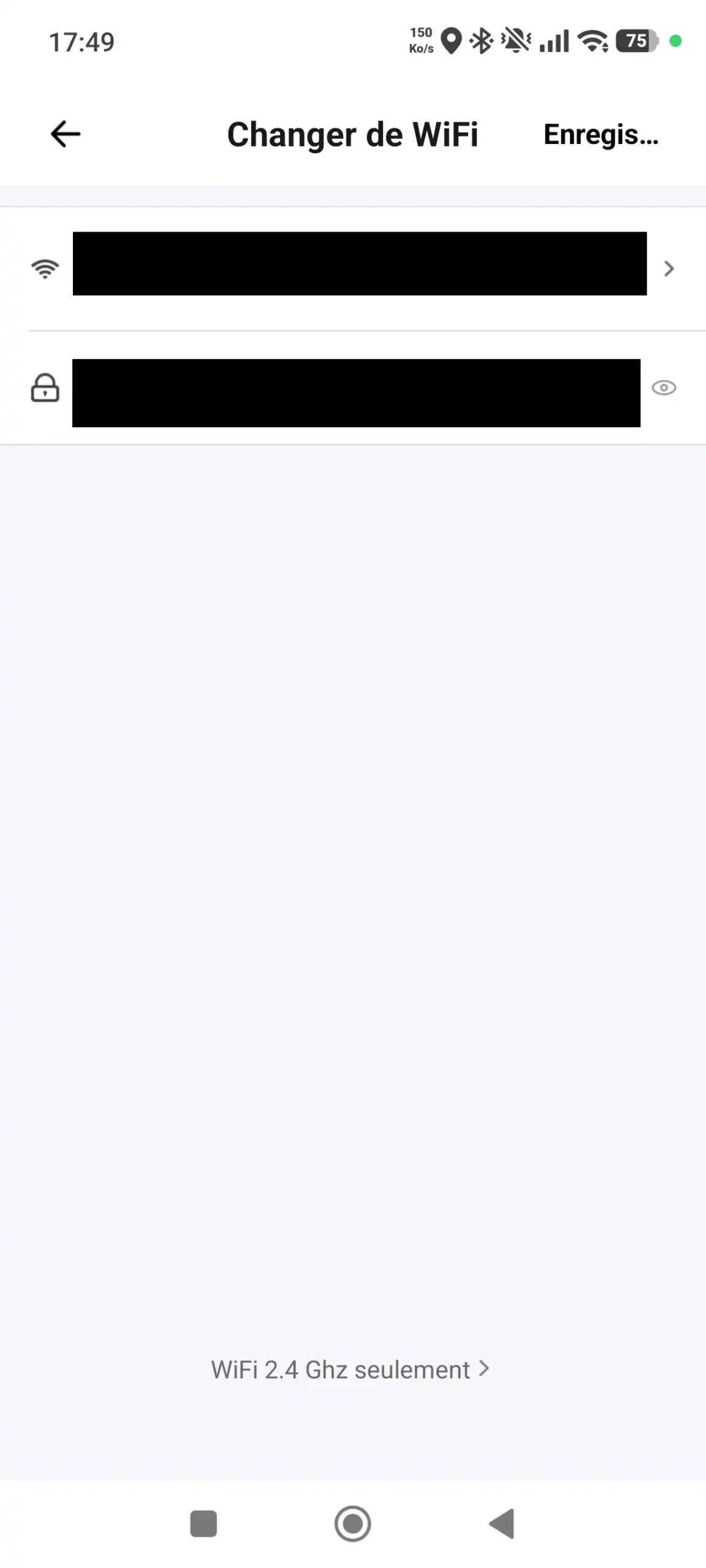Go back with the top-left arrow
Screen dimensions: 706x1568
click(x=65, y=134)
